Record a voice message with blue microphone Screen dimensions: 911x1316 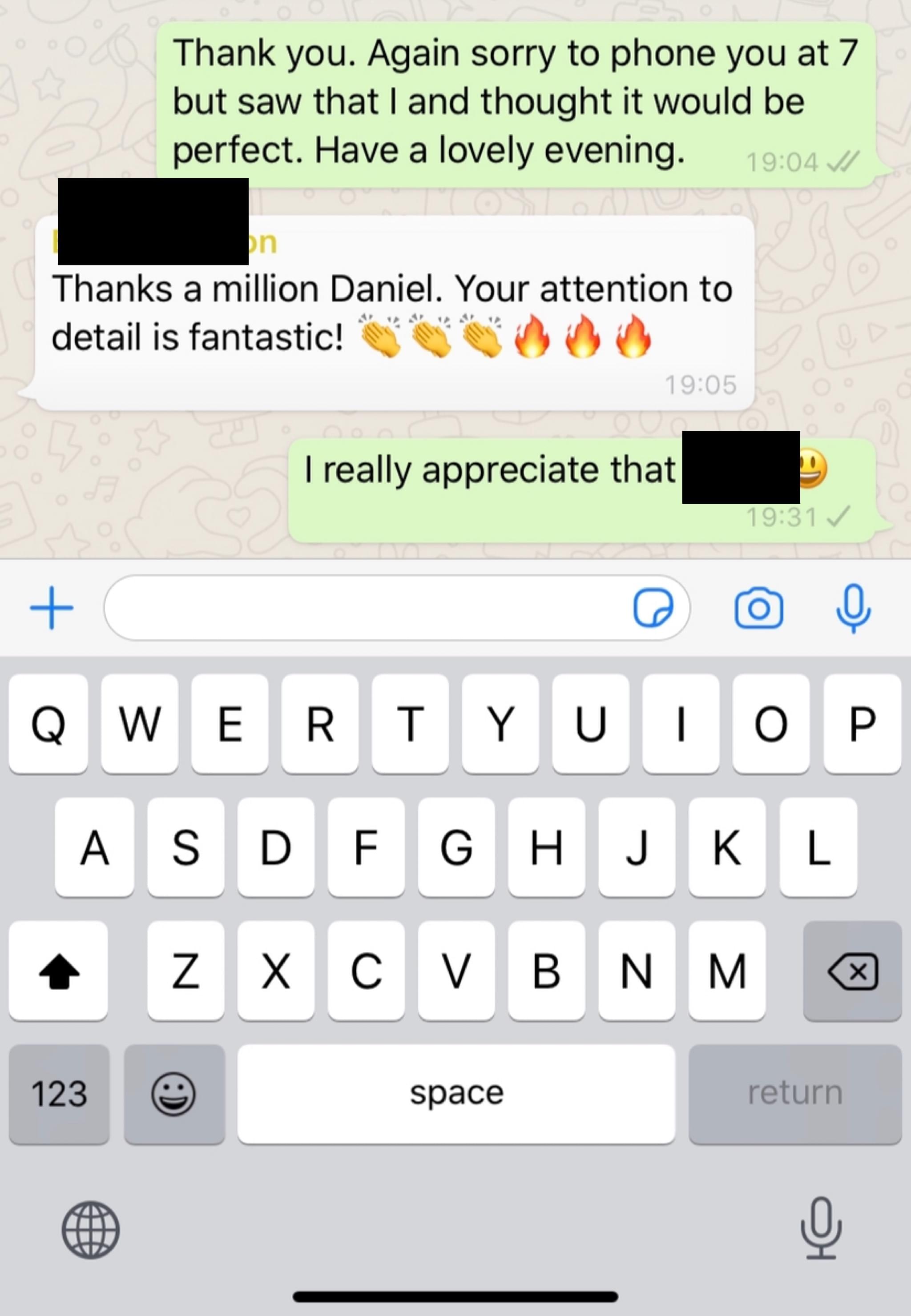point(853,608)
